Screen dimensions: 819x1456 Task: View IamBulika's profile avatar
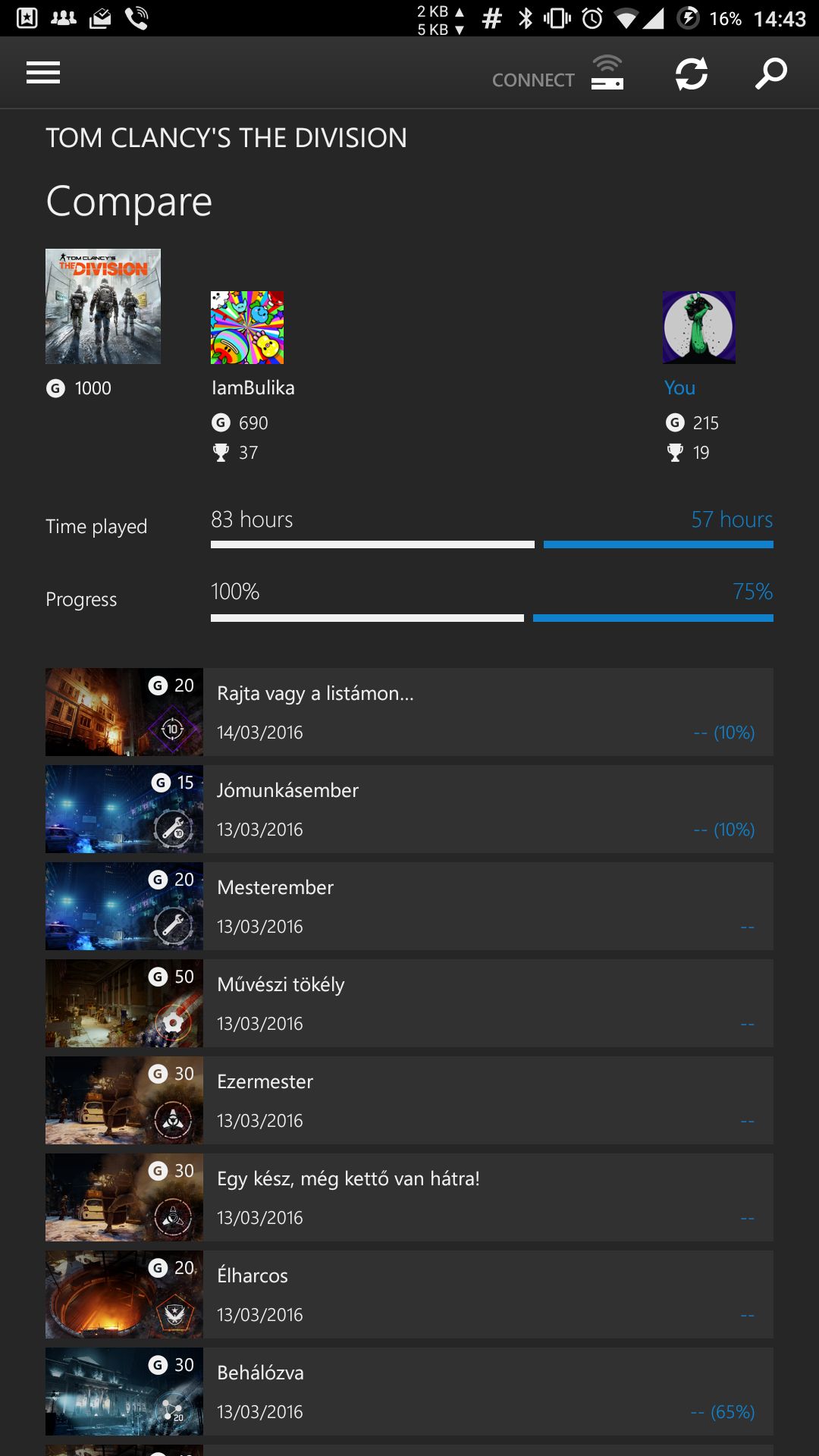click(x=247, y=328)
